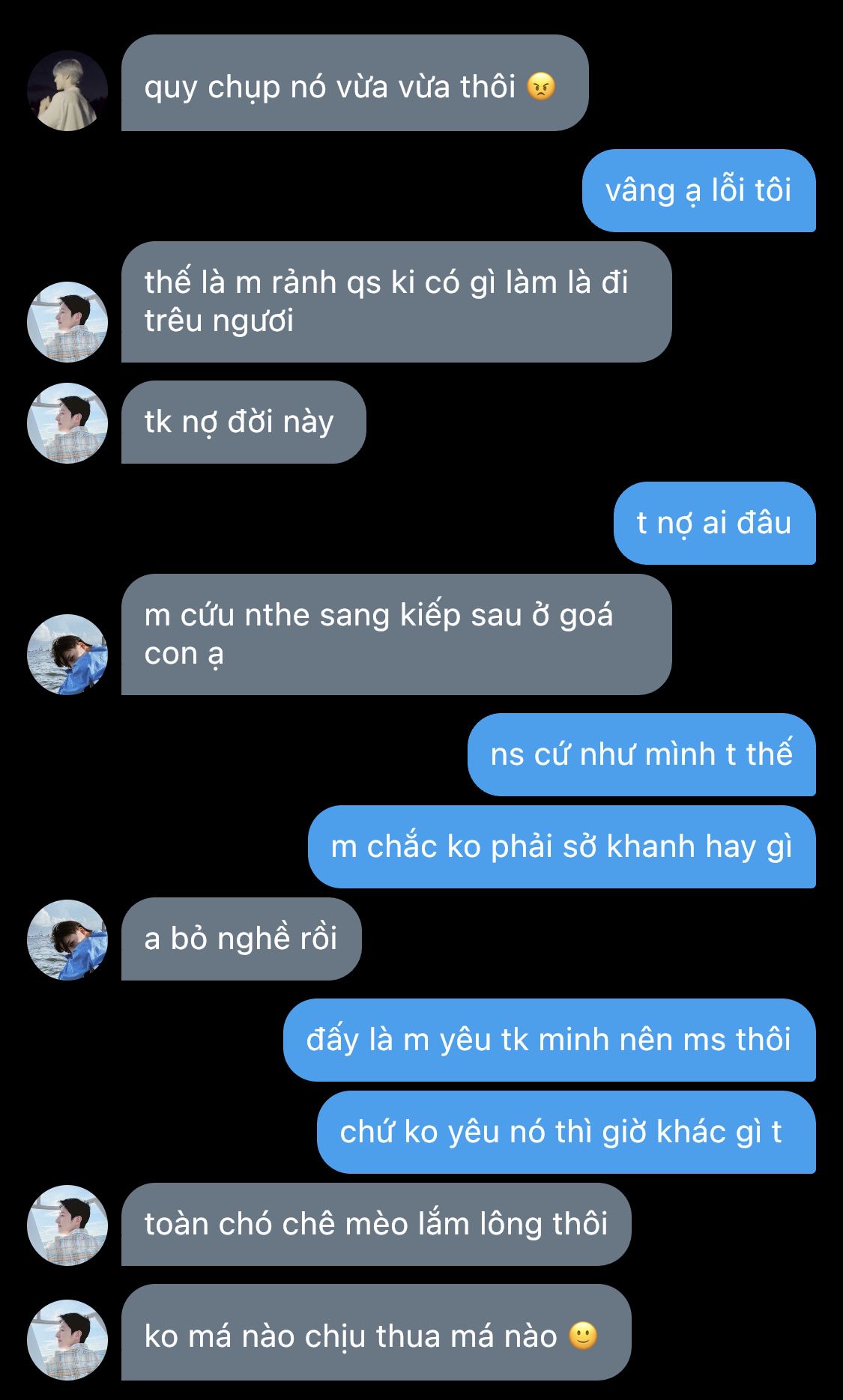View the avatar beside "ko má nào chịu thua"
This screenshot has width=843, height=1400.
[67, 1339]
